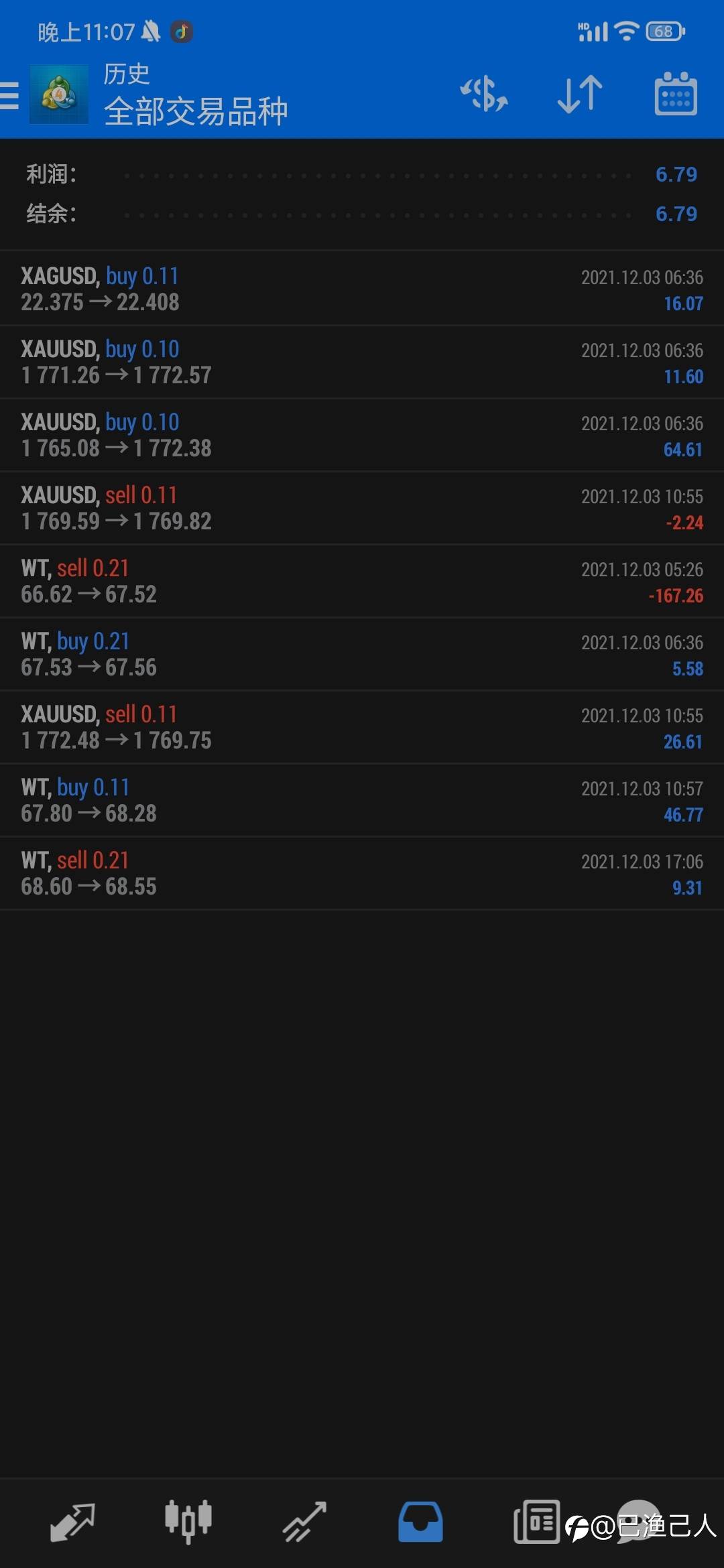Open the symbol filter icon
Image resolution: width=724 pixels, height=1568 pixels.
[484, 94]
